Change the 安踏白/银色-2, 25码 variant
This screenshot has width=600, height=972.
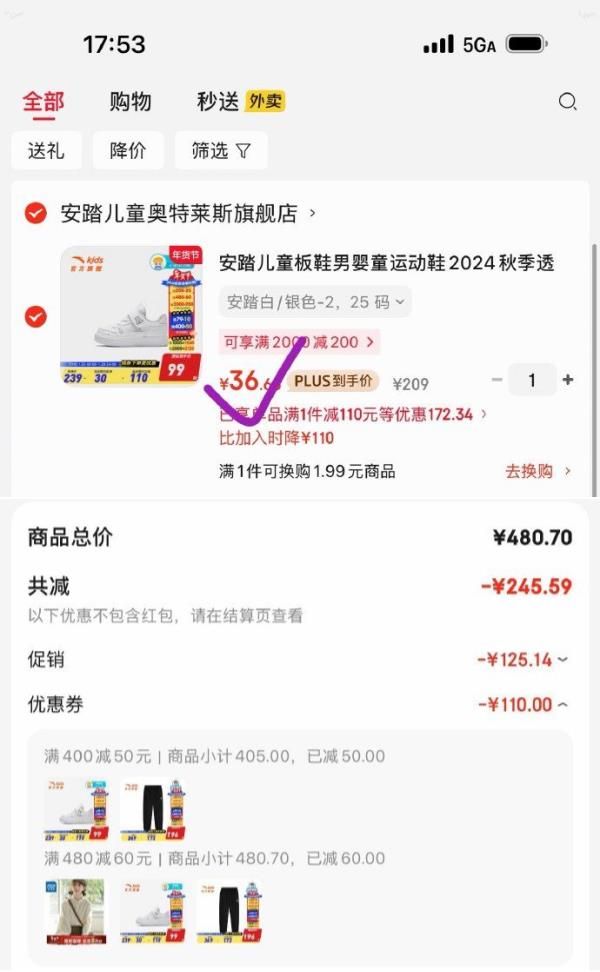[x=315, y=302]
